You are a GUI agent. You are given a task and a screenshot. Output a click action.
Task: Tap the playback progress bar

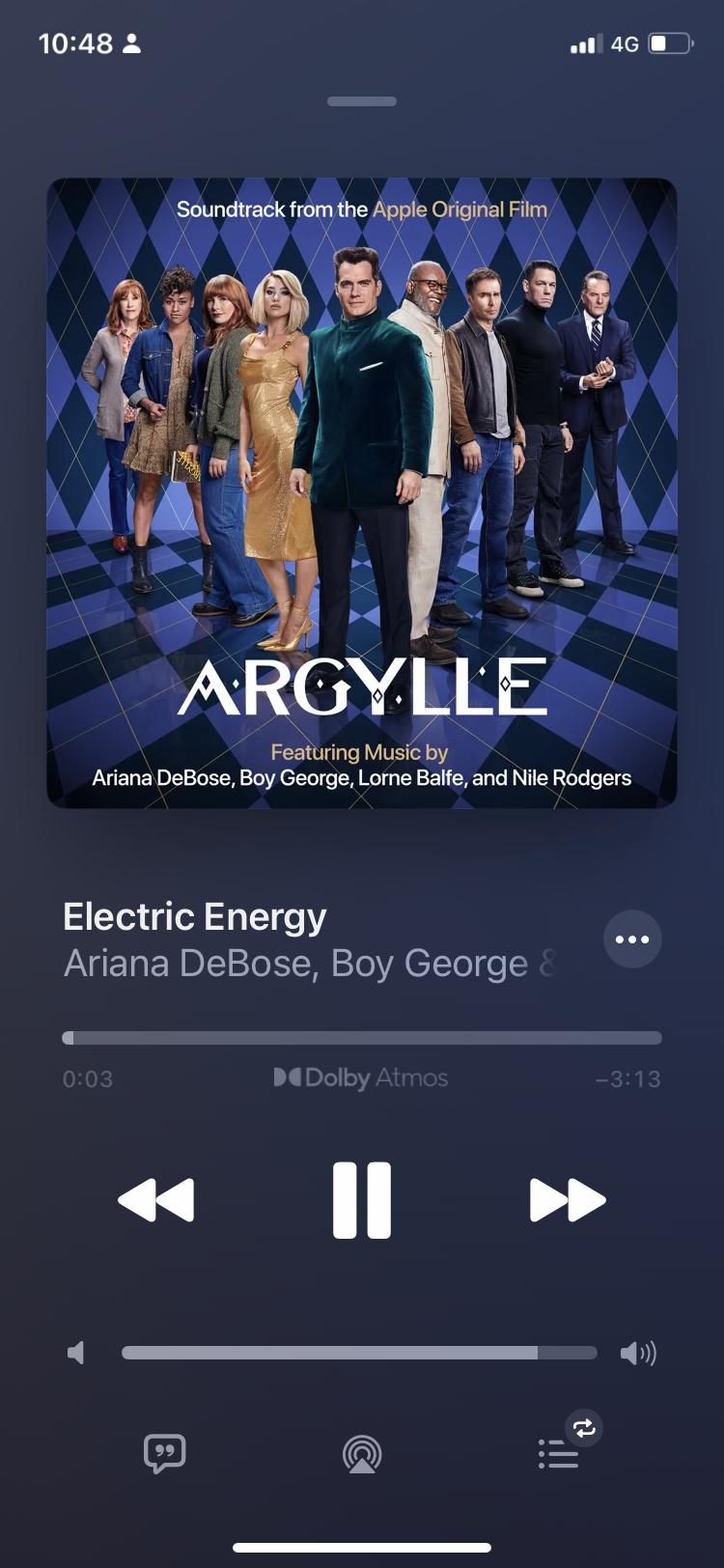[x=362, y=1038]
